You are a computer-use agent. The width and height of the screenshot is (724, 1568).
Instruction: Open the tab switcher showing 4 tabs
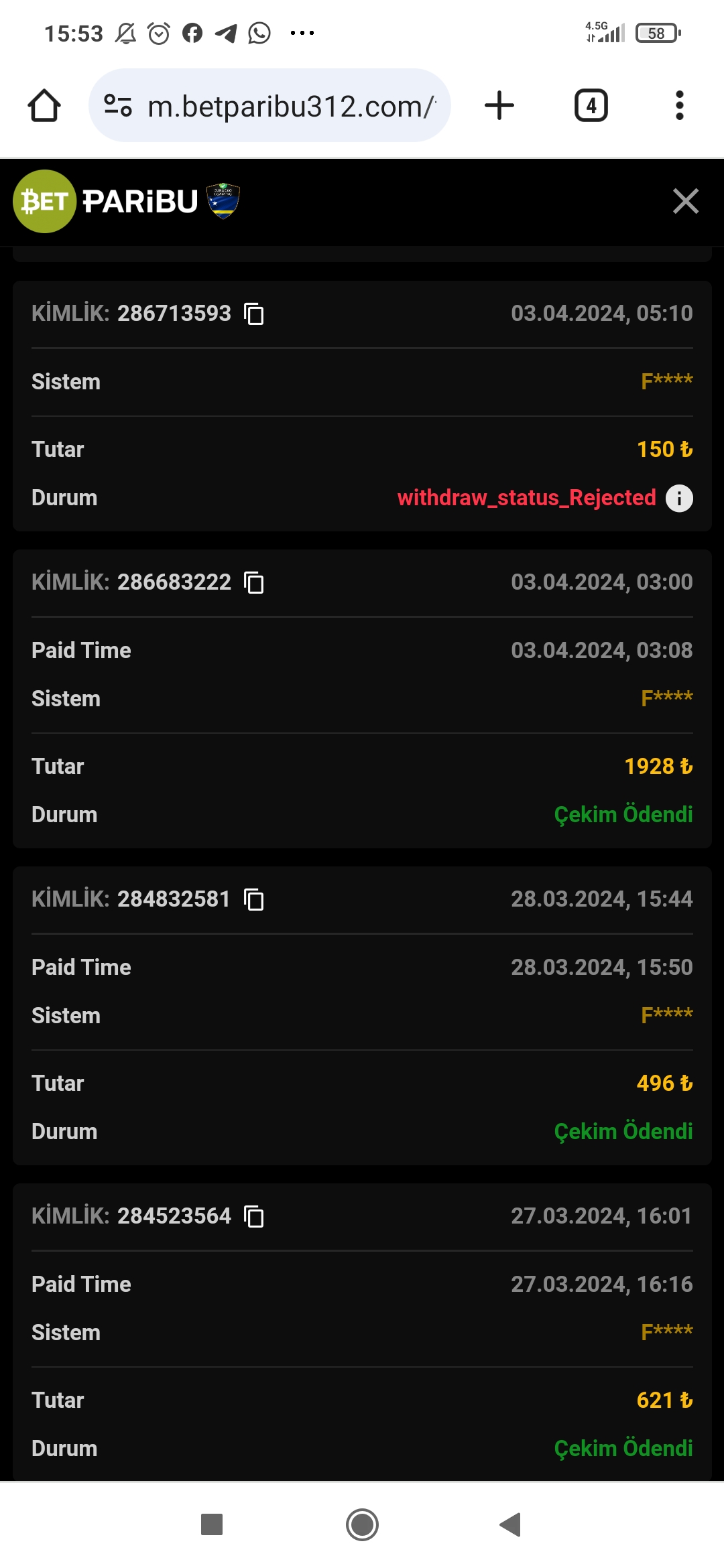tap(591, 105)
